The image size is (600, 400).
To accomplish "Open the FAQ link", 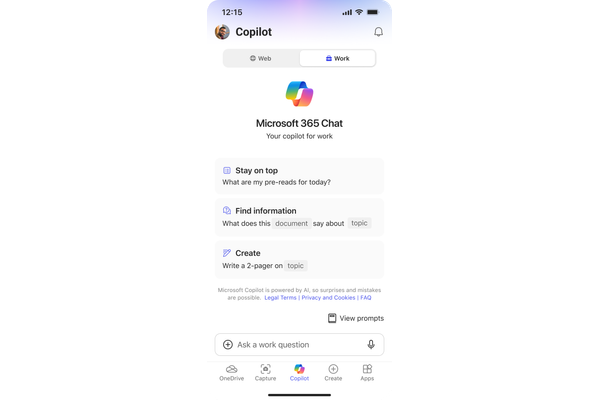I will (366, 298).
